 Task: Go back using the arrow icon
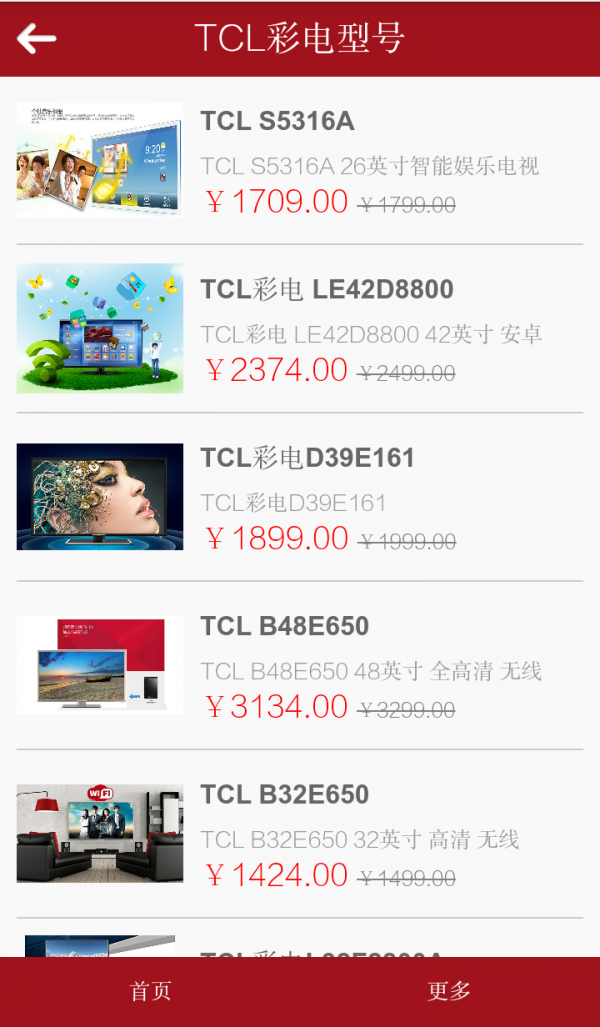click(x=36, y=38)
